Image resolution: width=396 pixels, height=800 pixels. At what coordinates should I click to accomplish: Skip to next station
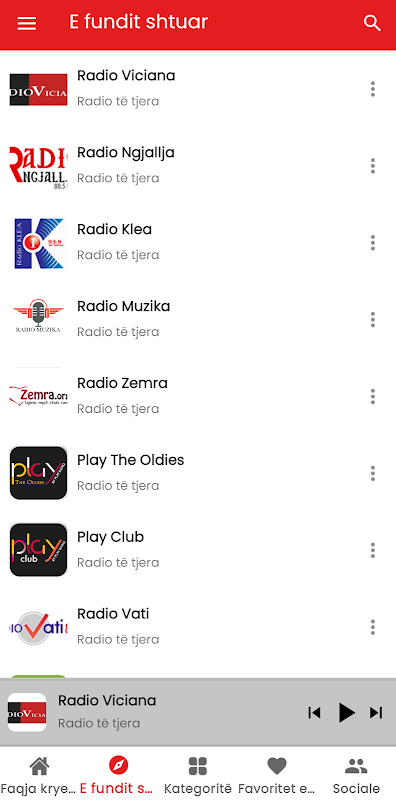(377, 712)
